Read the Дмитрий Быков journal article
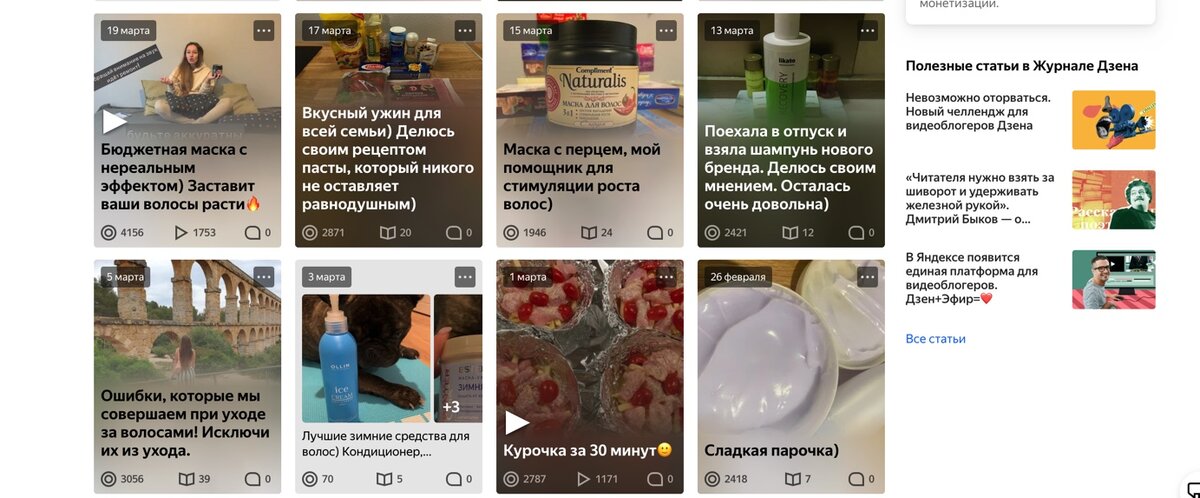The image size is (1200, 498). click(x=979, y=198)
